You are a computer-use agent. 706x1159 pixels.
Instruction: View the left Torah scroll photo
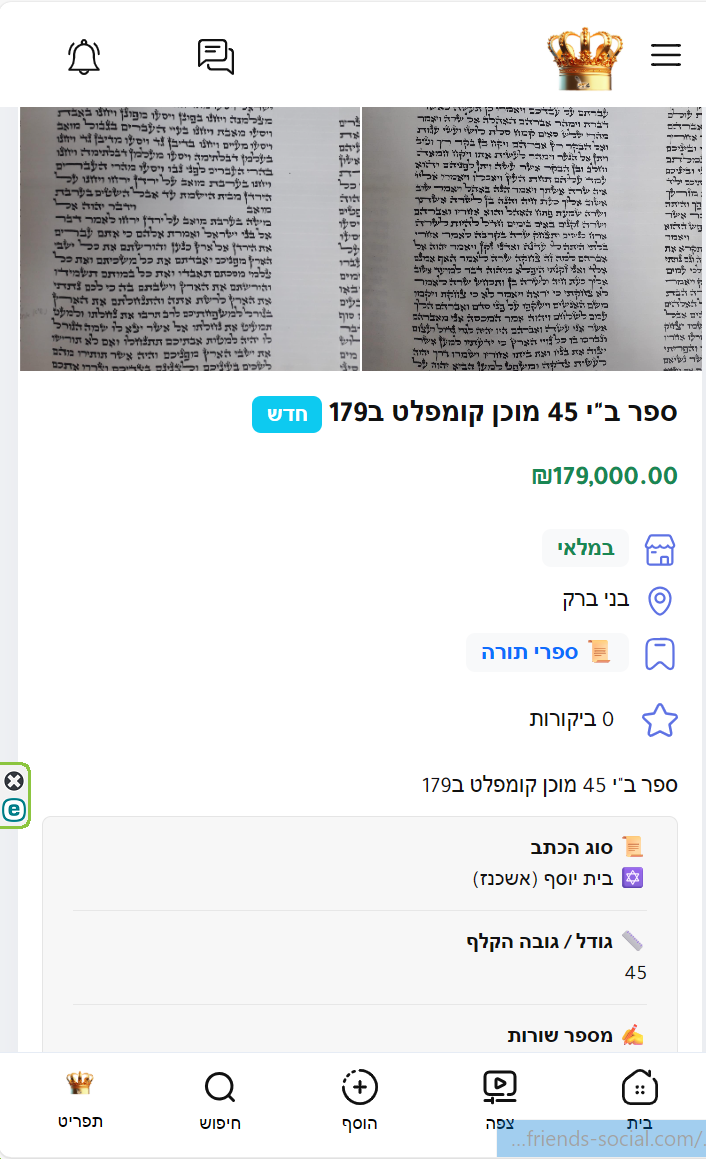190,238
